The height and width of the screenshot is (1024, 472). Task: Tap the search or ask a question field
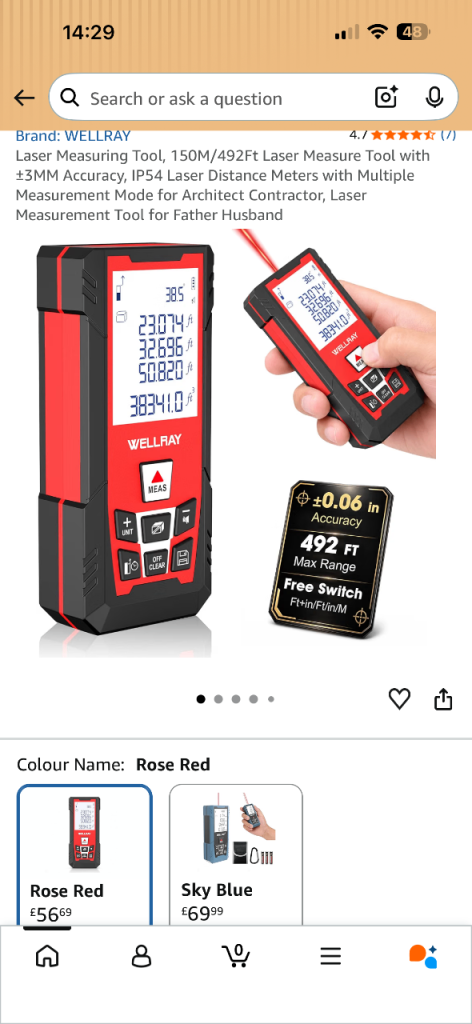(x=215, y=99)
